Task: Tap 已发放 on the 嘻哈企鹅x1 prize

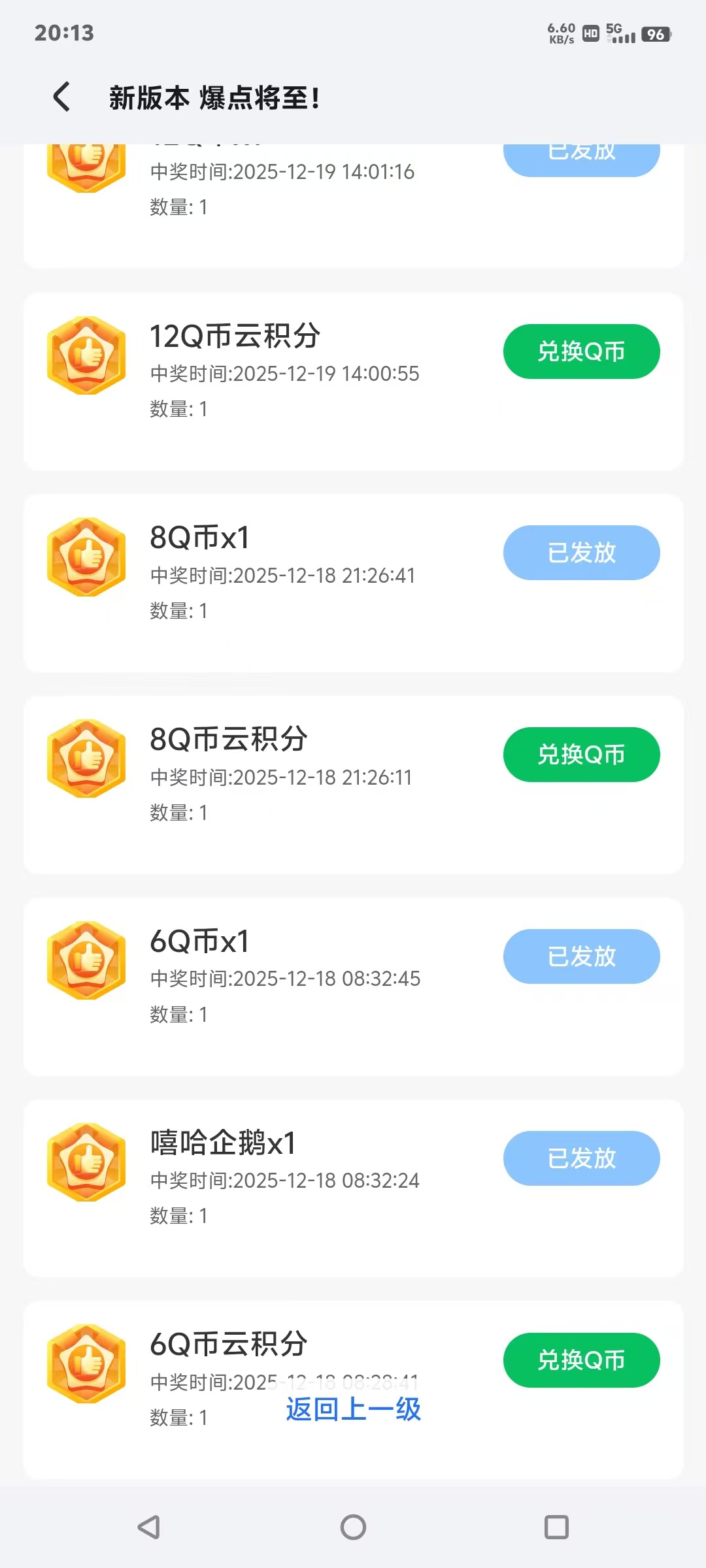Action: coord(581,1158)
